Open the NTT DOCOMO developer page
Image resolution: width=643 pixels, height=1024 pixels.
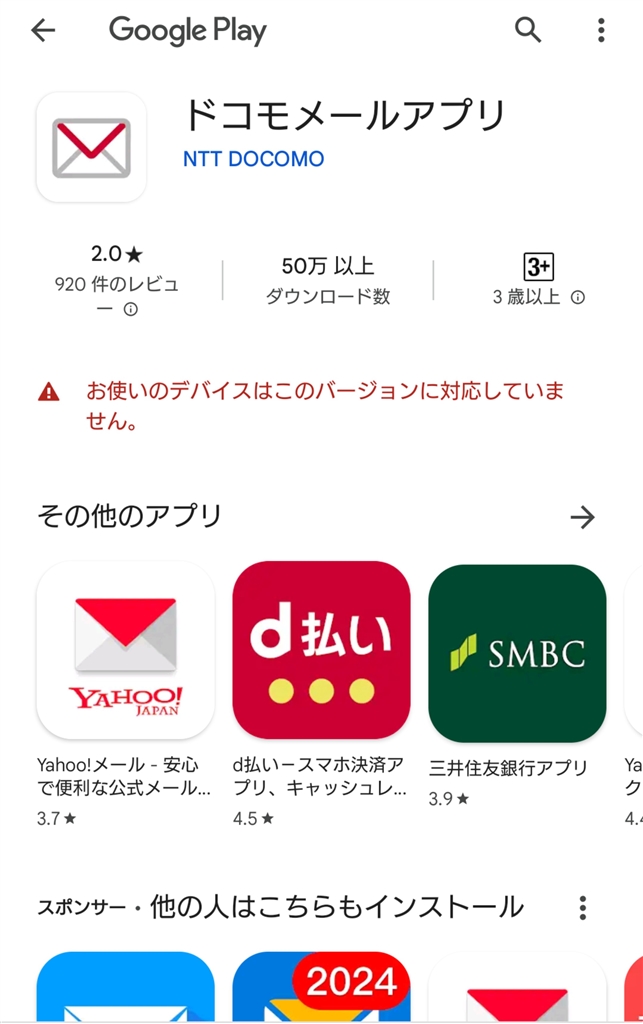point(253,159)
